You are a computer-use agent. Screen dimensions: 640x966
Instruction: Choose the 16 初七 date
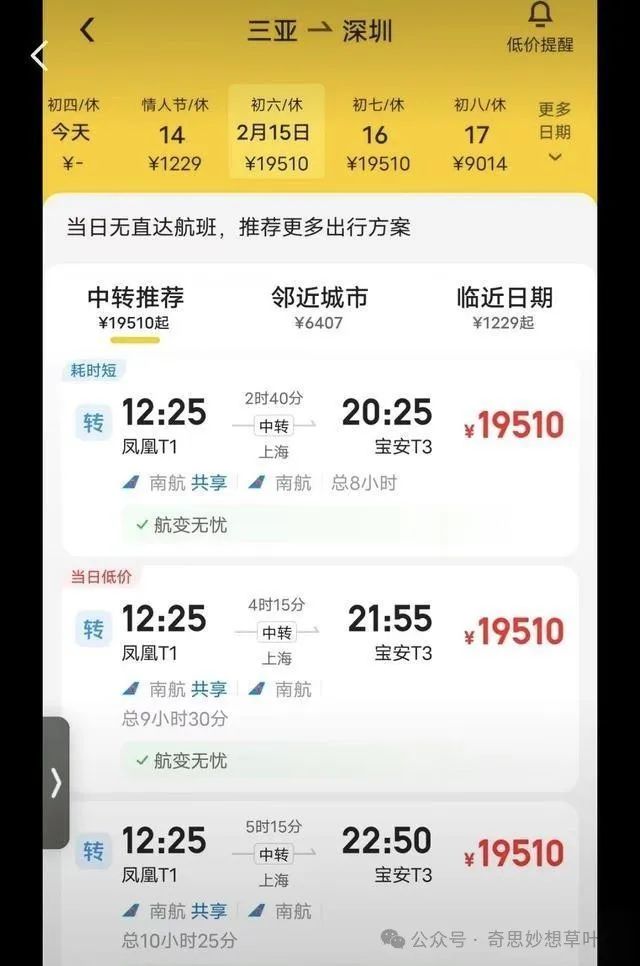click(x=377, y=134)
